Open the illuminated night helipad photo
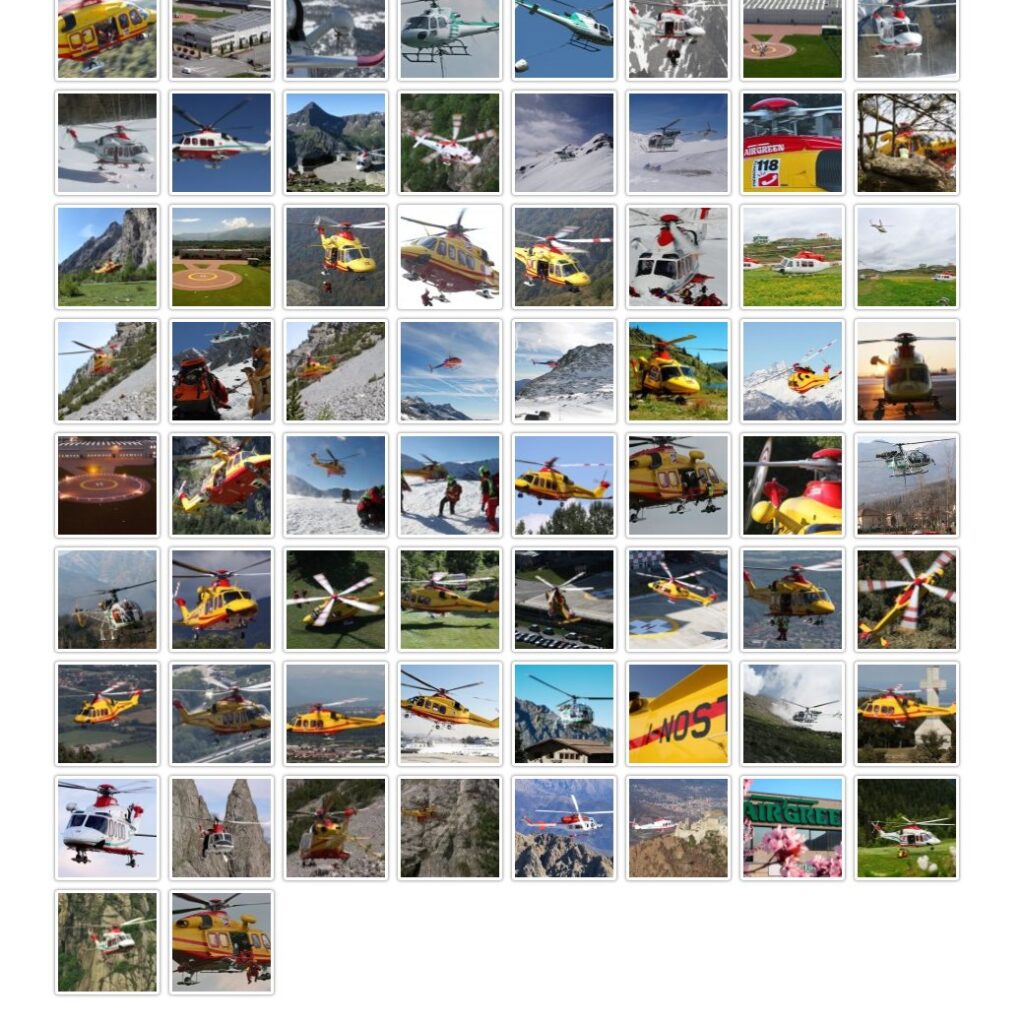 point(107,485)
